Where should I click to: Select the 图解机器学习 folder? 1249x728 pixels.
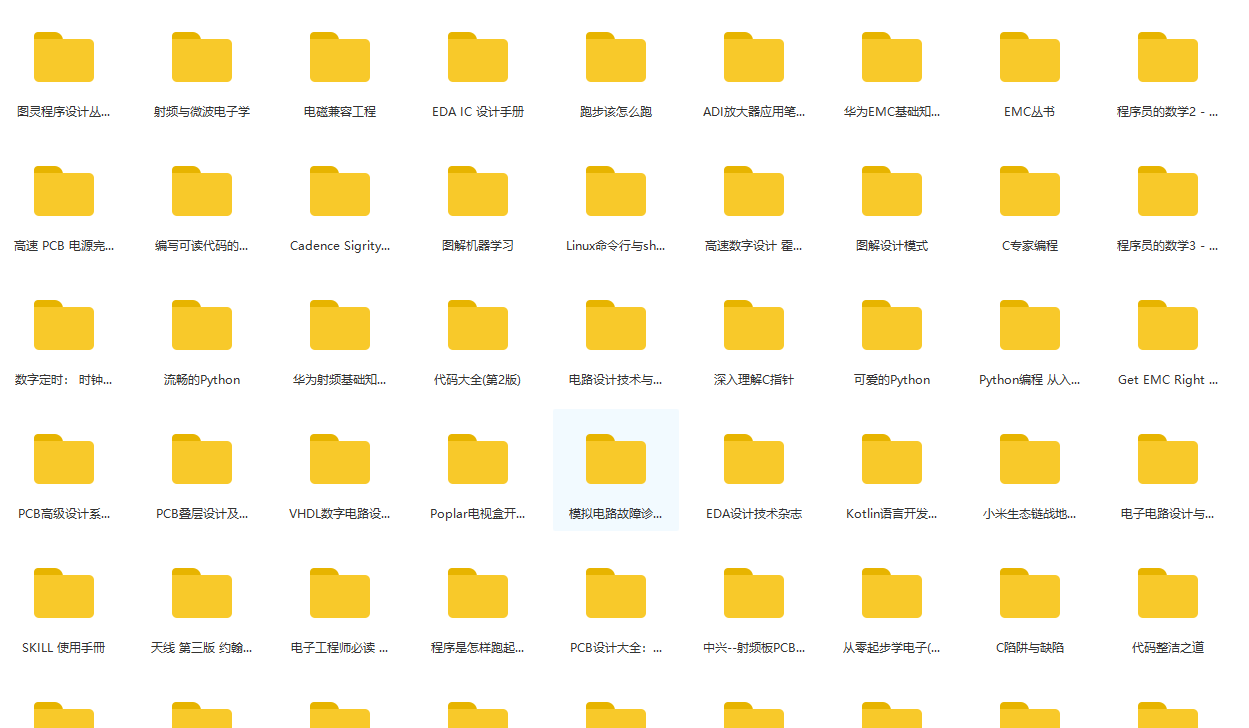478,192
